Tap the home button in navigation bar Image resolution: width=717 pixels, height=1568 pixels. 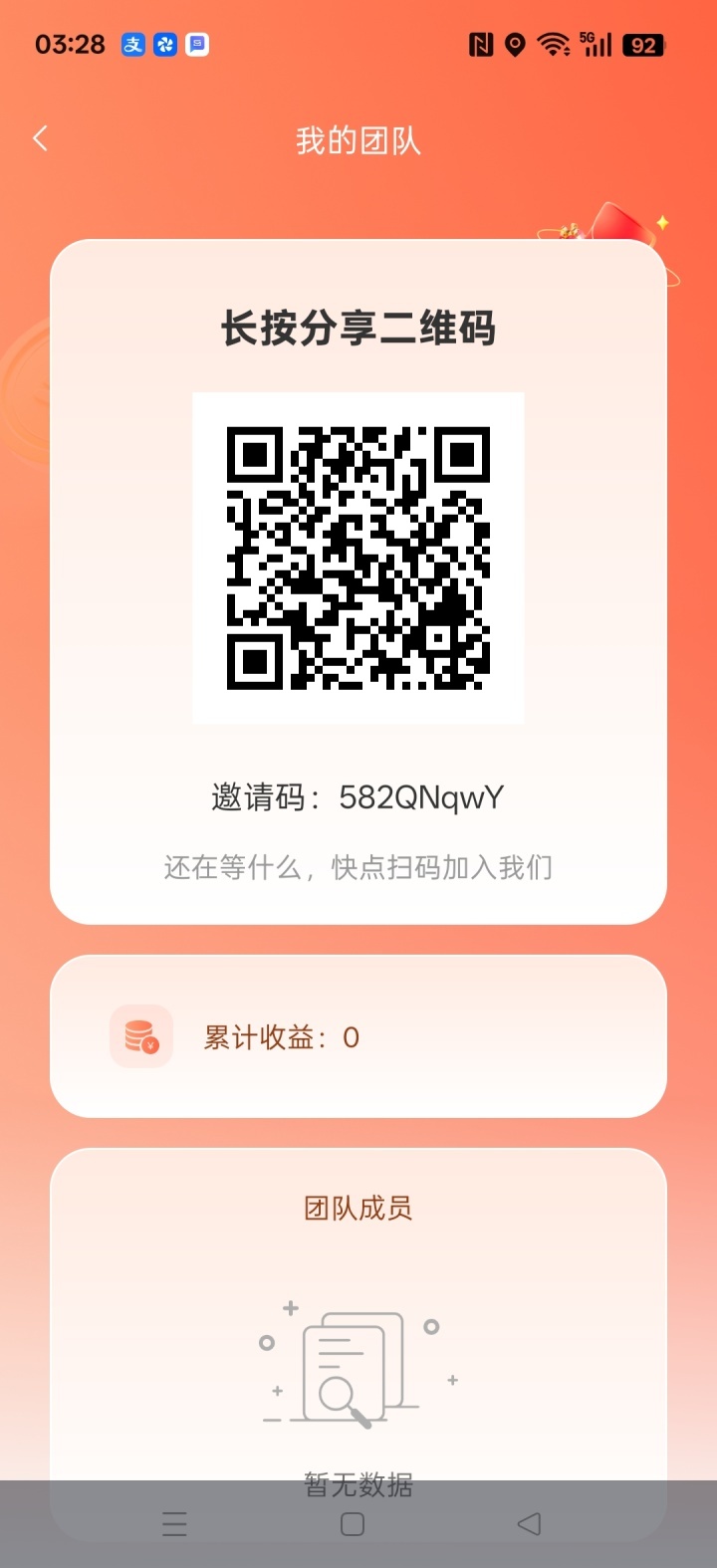(x=352, y=1523)
